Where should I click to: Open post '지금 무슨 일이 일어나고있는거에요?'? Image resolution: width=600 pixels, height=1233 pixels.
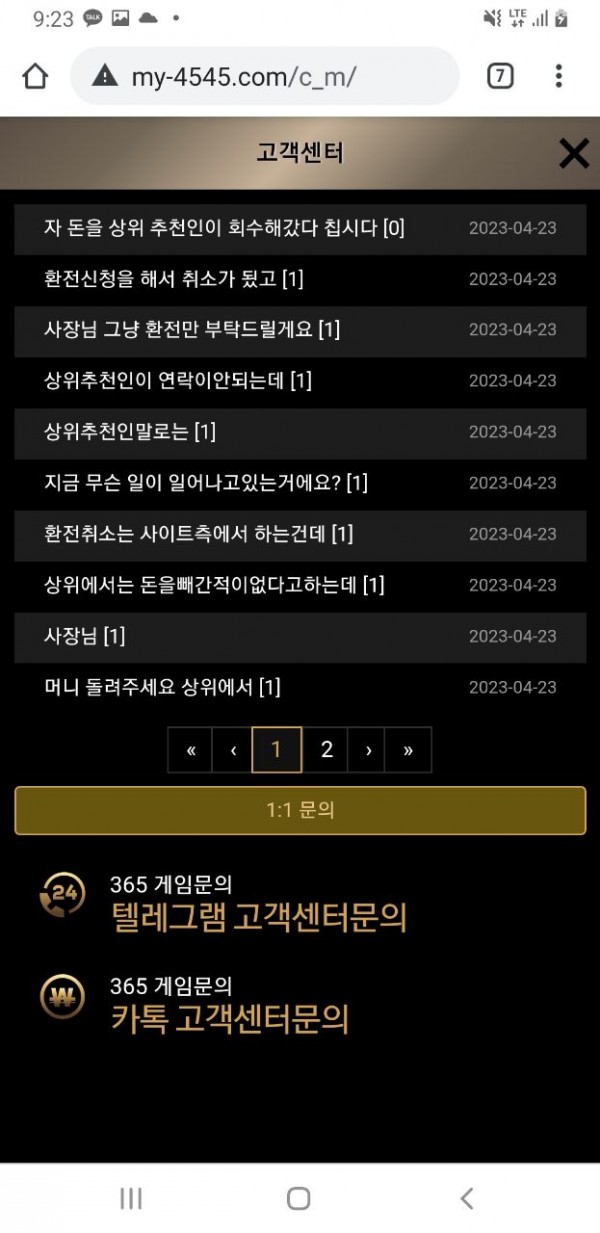[x=206, y=483]
